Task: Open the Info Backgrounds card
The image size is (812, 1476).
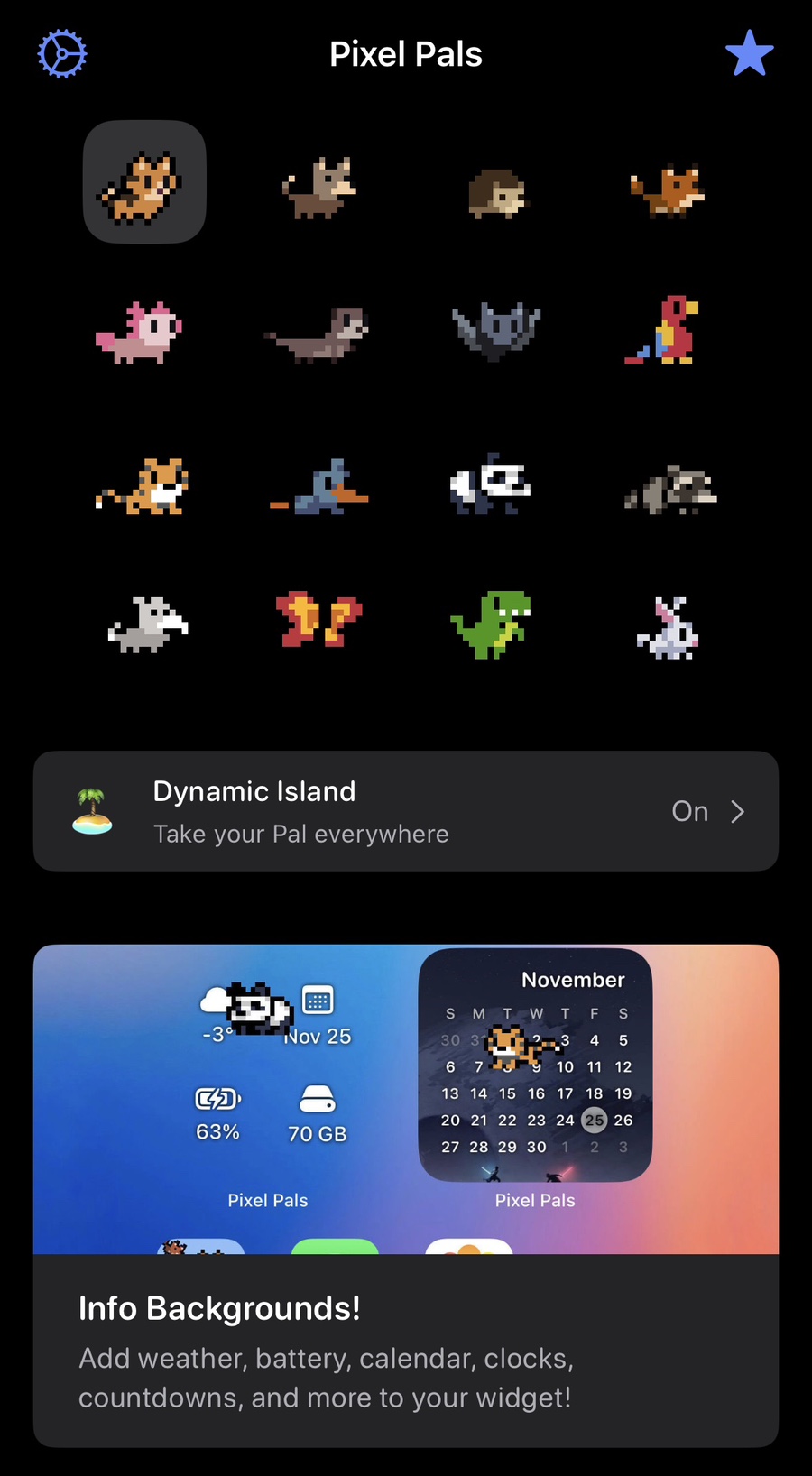Action: tap(406, 1195)
